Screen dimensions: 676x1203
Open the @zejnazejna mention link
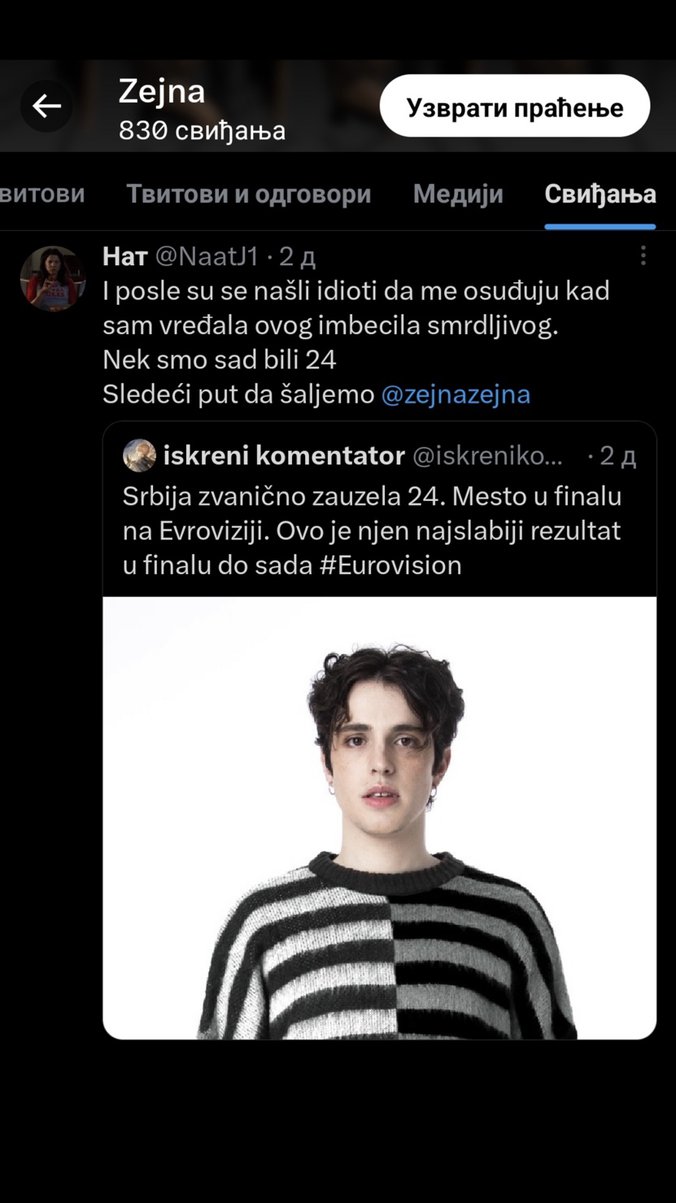pyautogui.click(x=455, y=395)
